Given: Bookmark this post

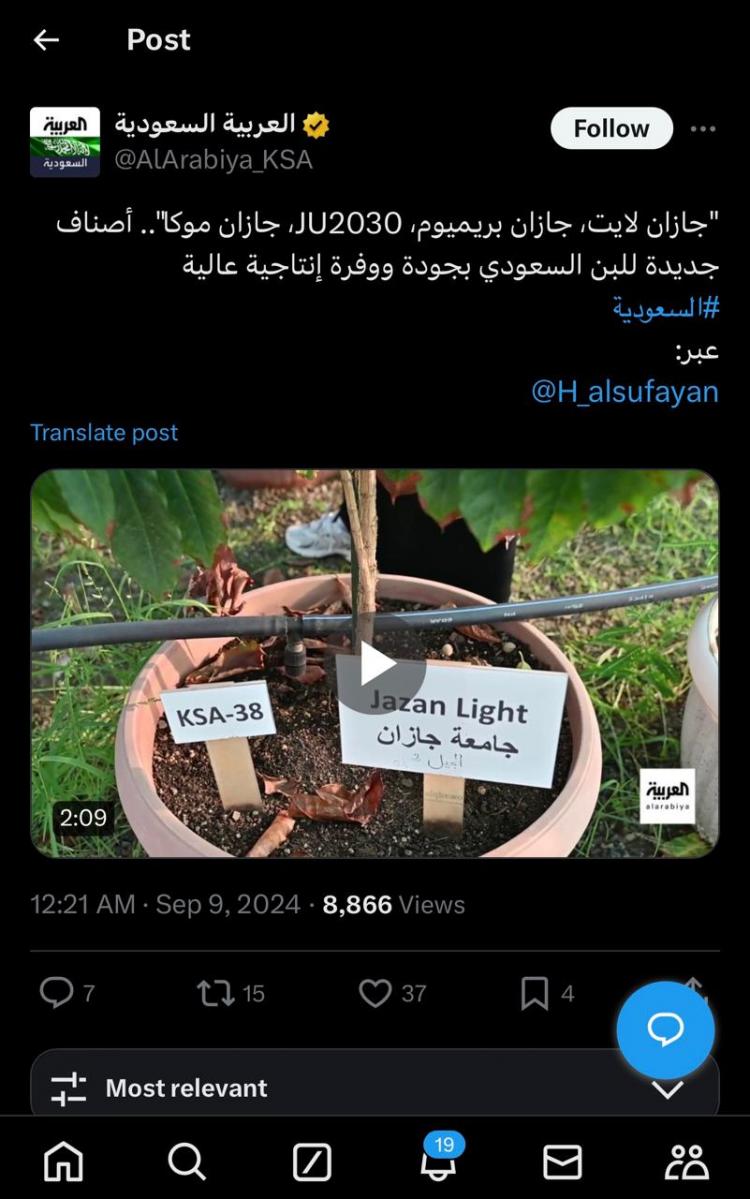Looking at the screenshot, I should 535,992.
